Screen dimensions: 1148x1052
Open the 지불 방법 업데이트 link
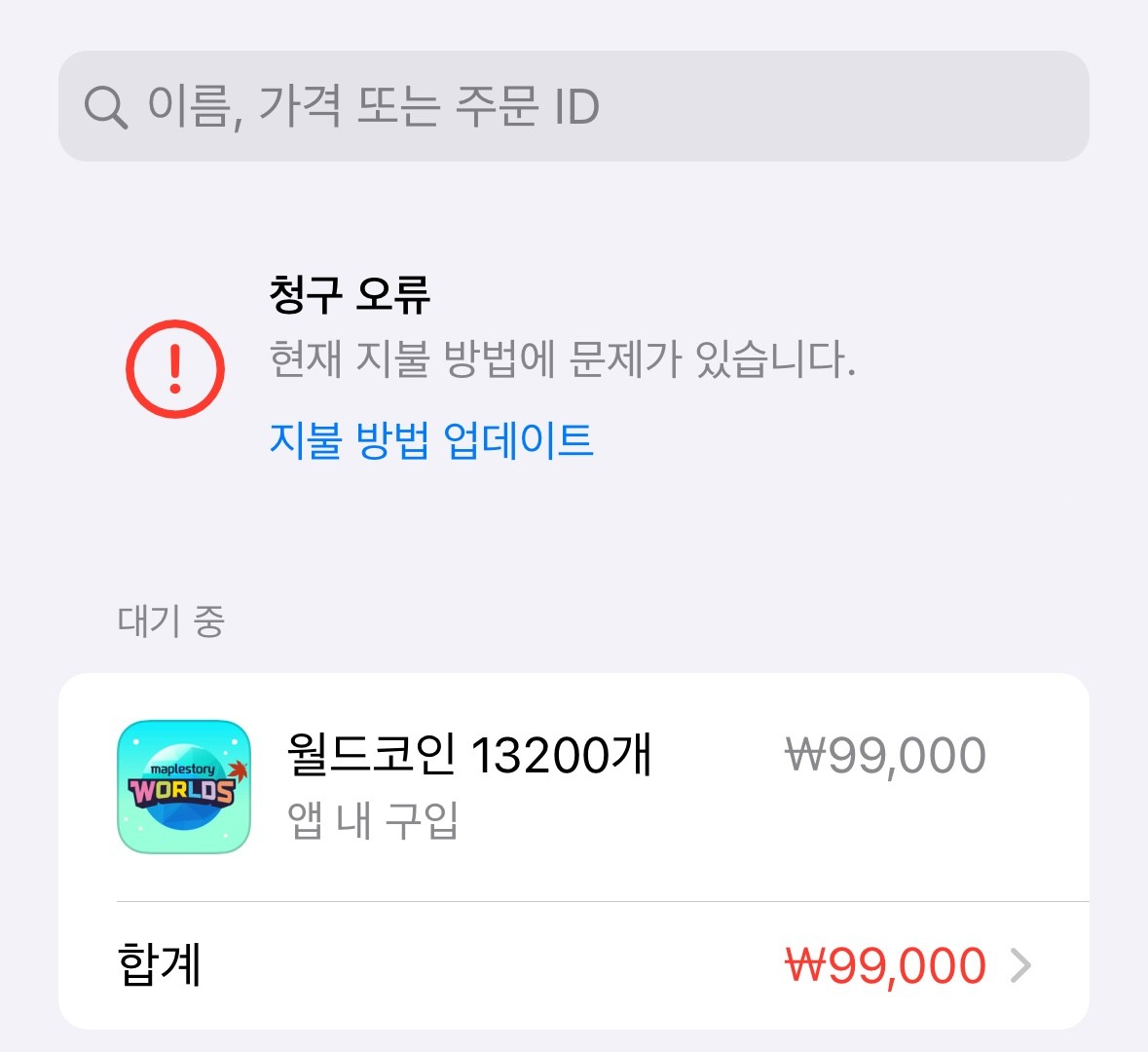point(430,440)
